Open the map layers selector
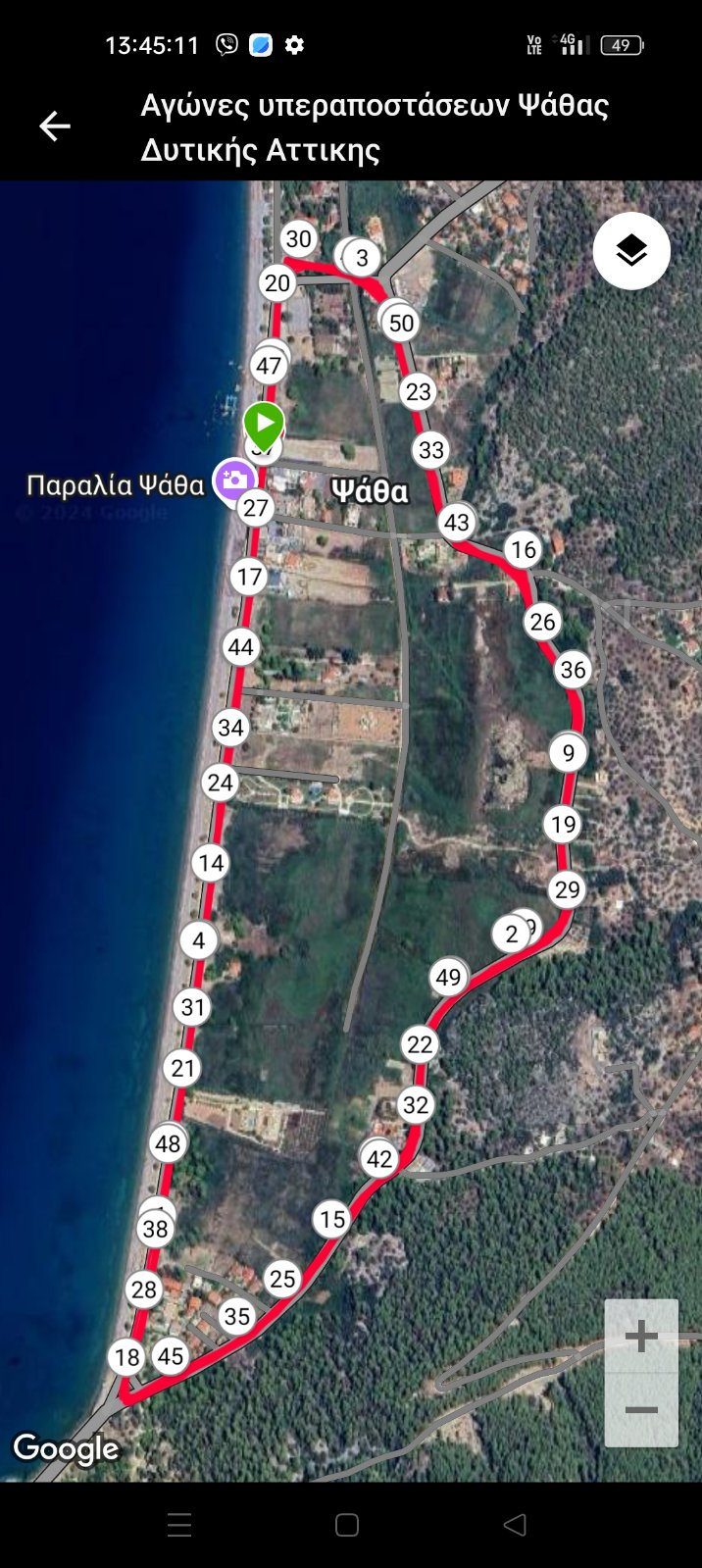This screenshot has width=702, height=1568. (x=631, y=251)
